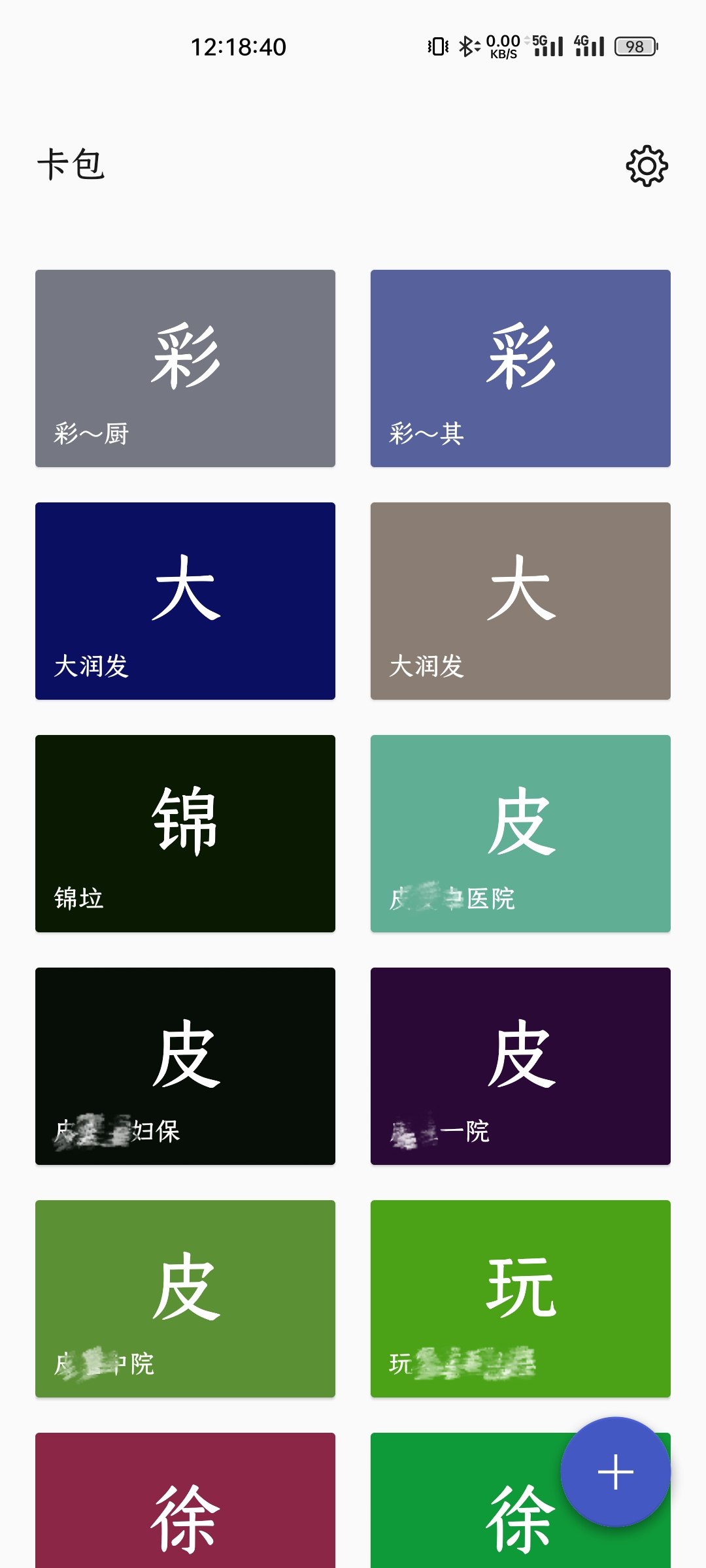Open the 彩～厨 card

click(185, 368)
